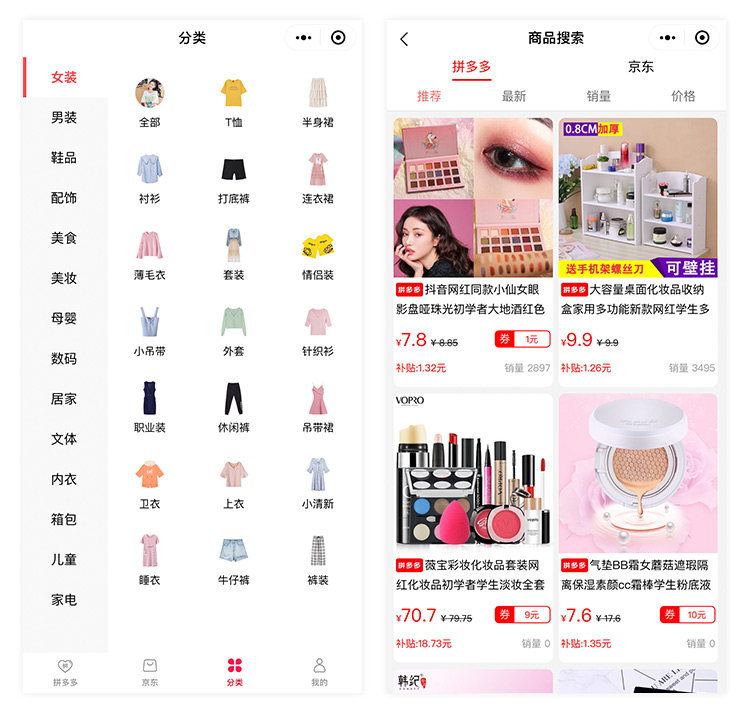Screen dimensions: 750x711
Task: Show 最新 products
Action: [513, 96]
